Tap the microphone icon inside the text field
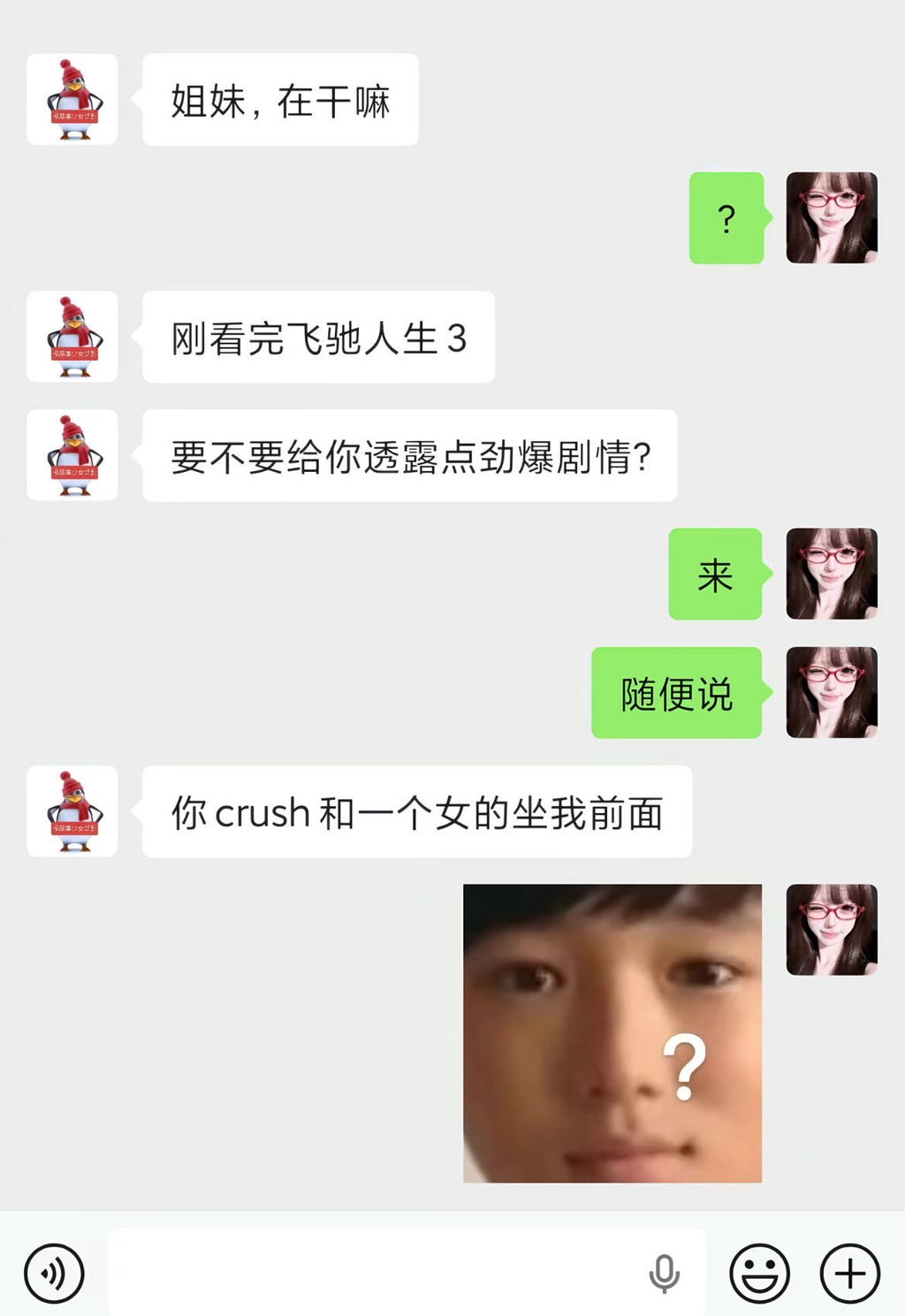Image resolution: width=905 pixels, height=1316 pixels. tap(664, 1273)
